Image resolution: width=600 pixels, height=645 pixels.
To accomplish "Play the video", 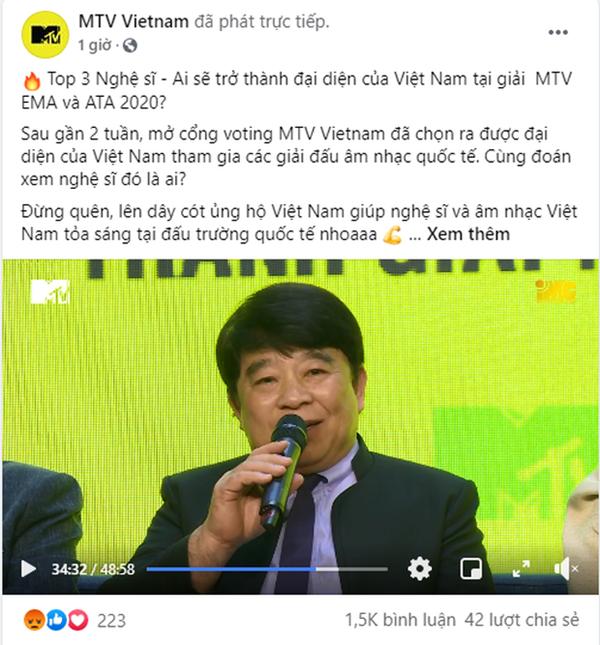I will (27, 569).
